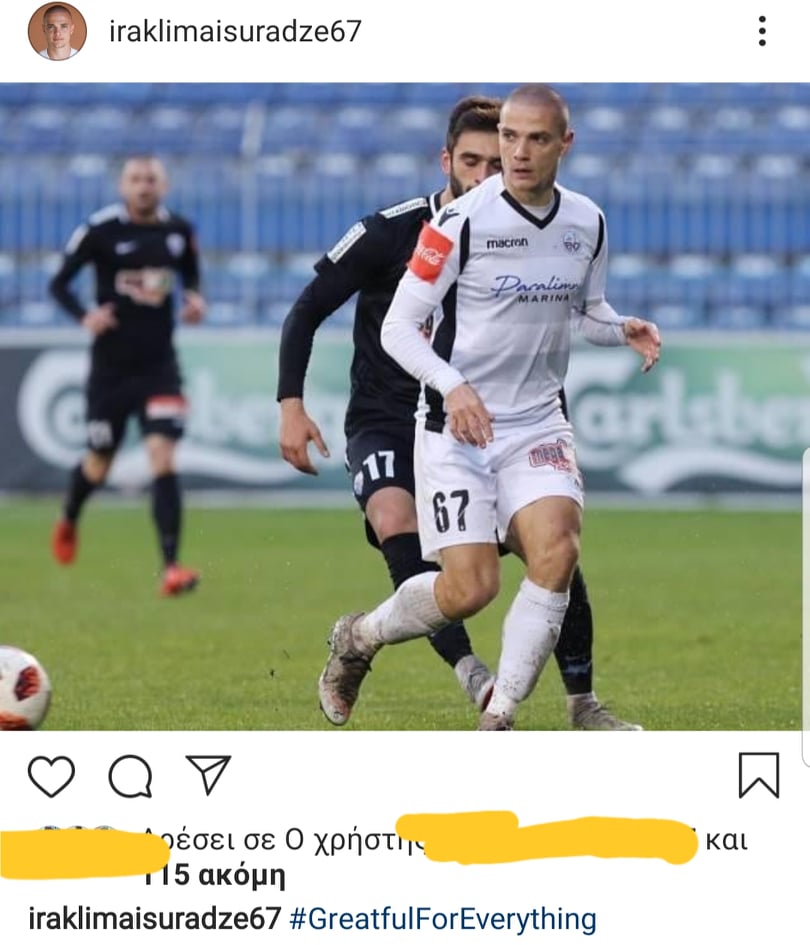Open the comments on this post
The height and width of the screenshot is (945, 810).
(130, 775)
